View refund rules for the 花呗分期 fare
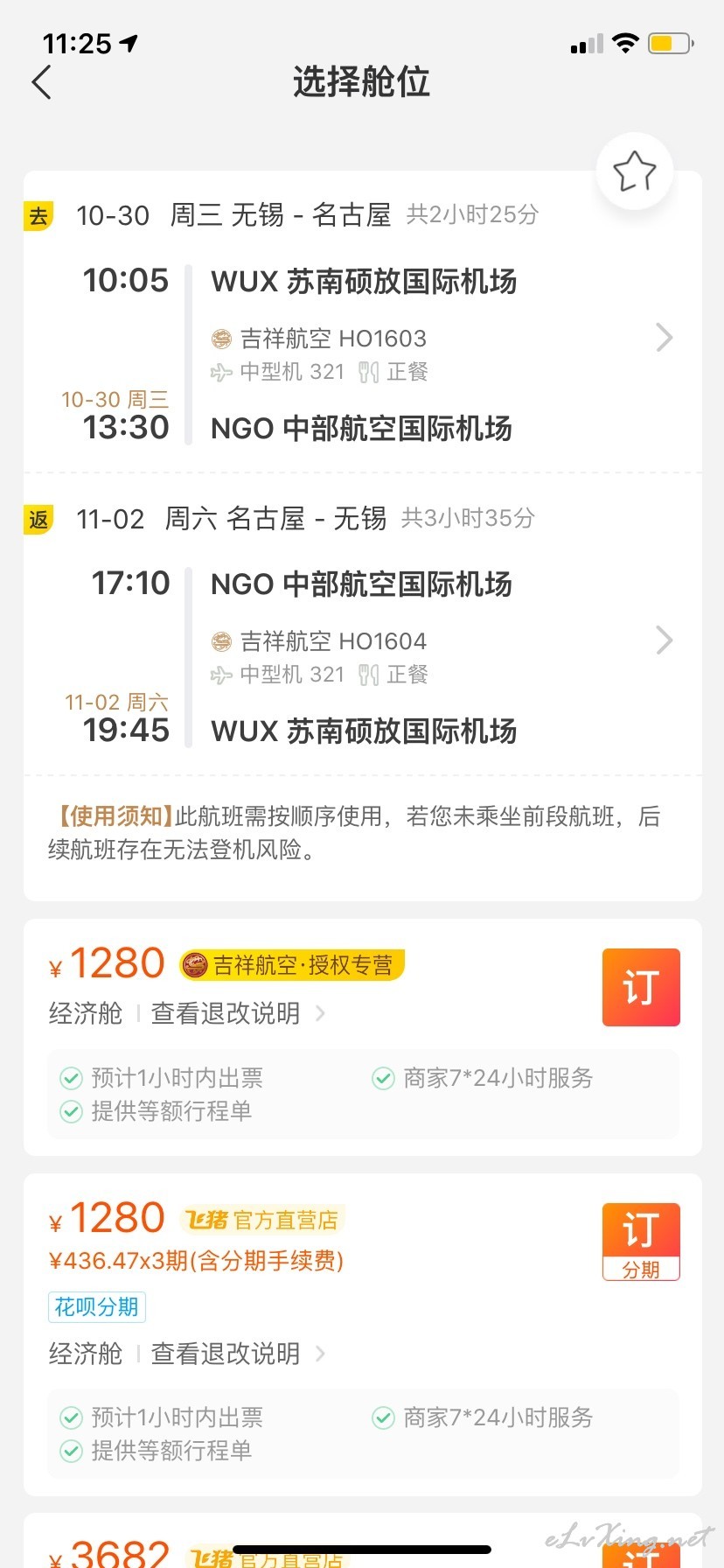Image resolution: width=724 pixels, height=1568 pixels. click(x=238, y=1354)
